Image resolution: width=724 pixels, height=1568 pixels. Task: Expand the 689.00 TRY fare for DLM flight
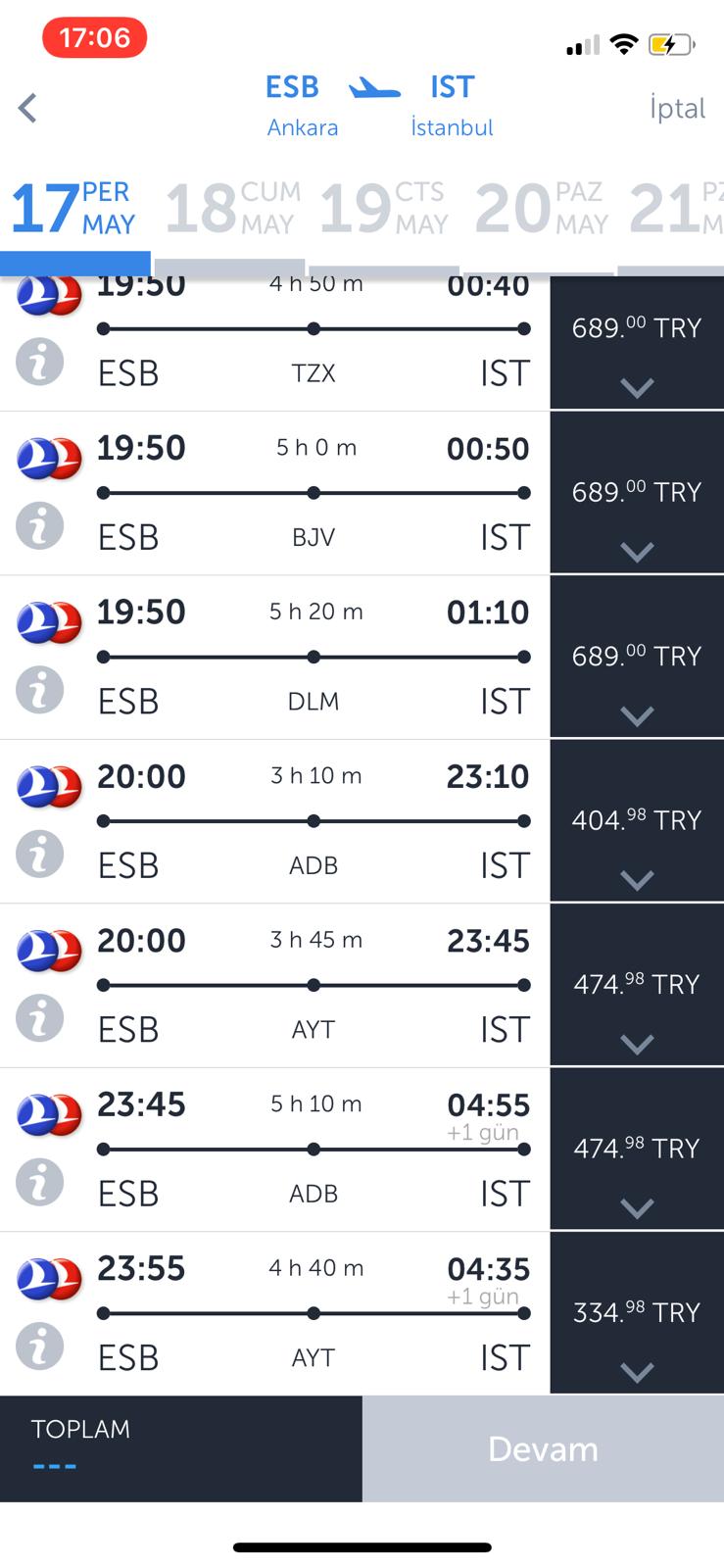[x=637, y=658]
